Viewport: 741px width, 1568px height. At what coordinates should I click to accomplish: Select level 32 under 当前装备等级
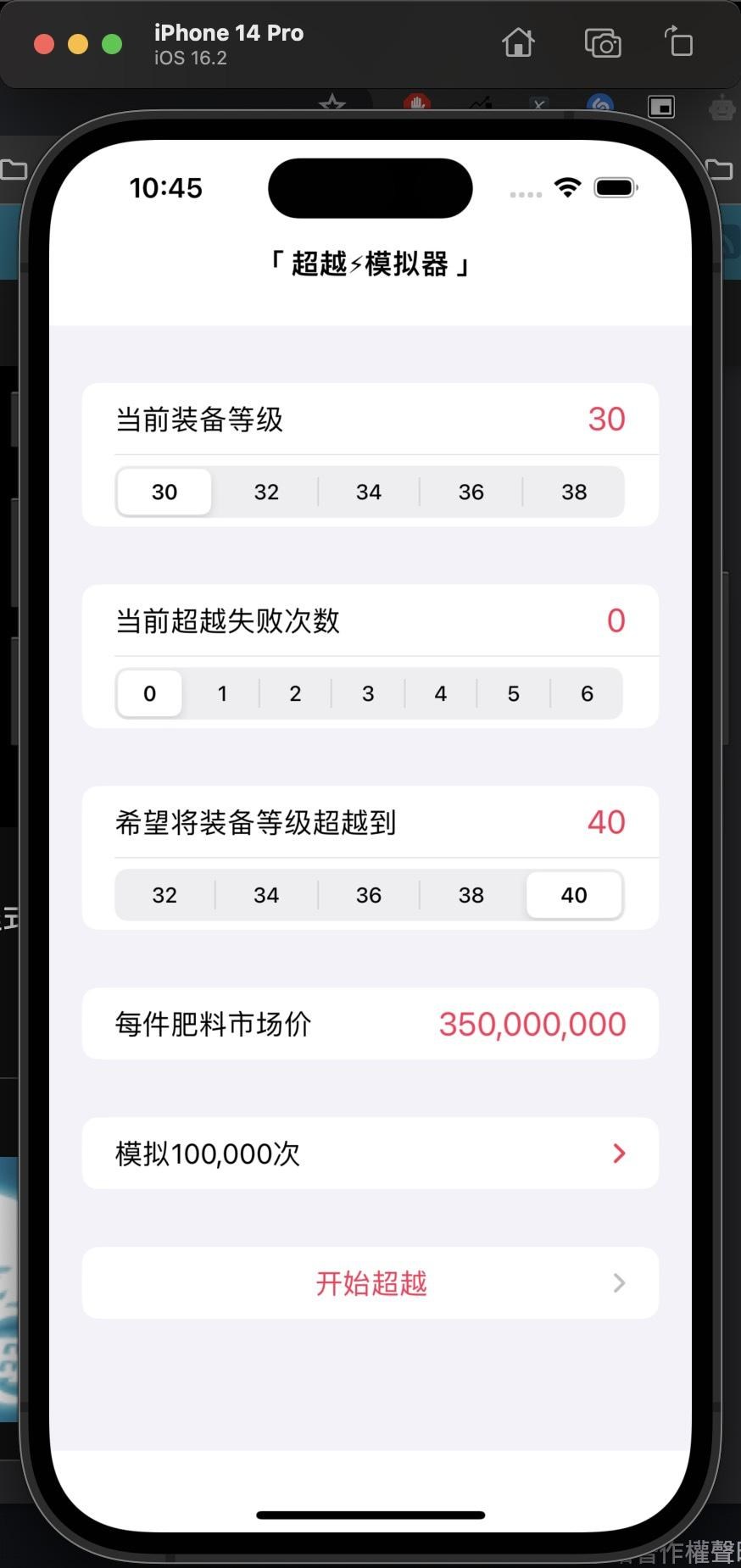click(266, 492)
